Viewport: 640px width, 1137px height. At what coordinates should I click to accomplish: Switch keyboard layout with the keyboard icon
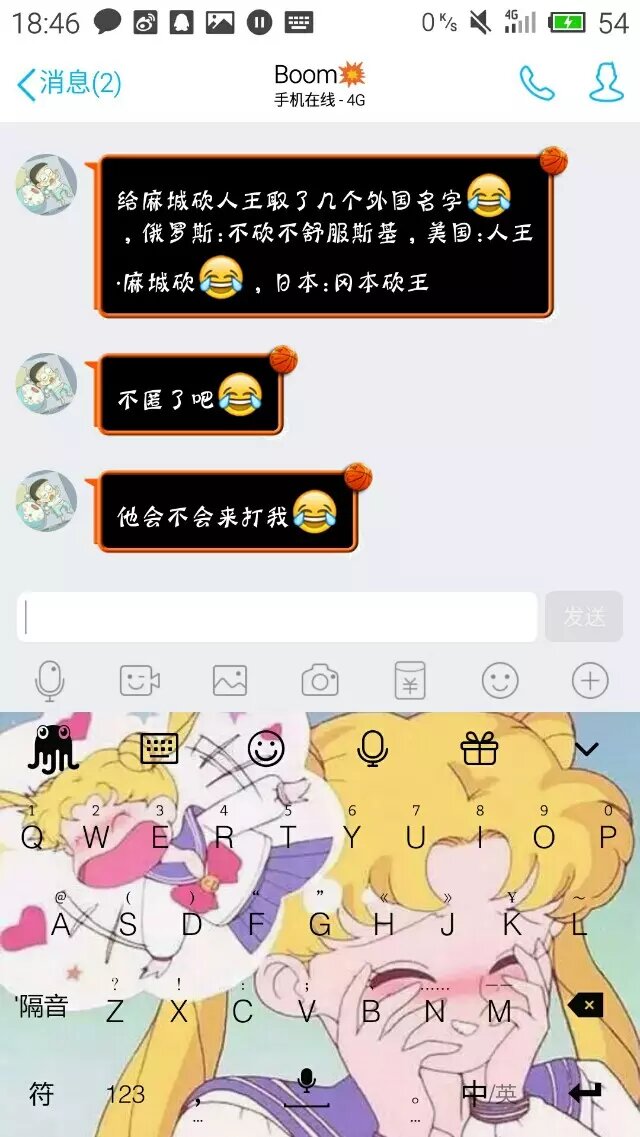[159, 748]
